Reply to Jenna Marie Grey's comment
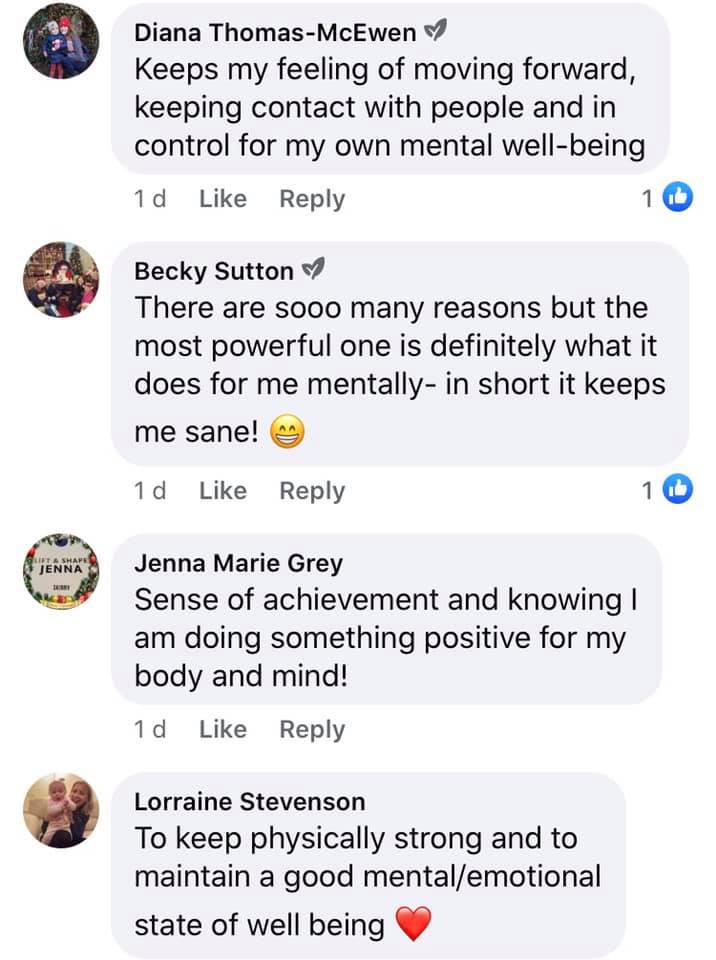This screenshot has width=716, height=960. click(x=312, y=730)
